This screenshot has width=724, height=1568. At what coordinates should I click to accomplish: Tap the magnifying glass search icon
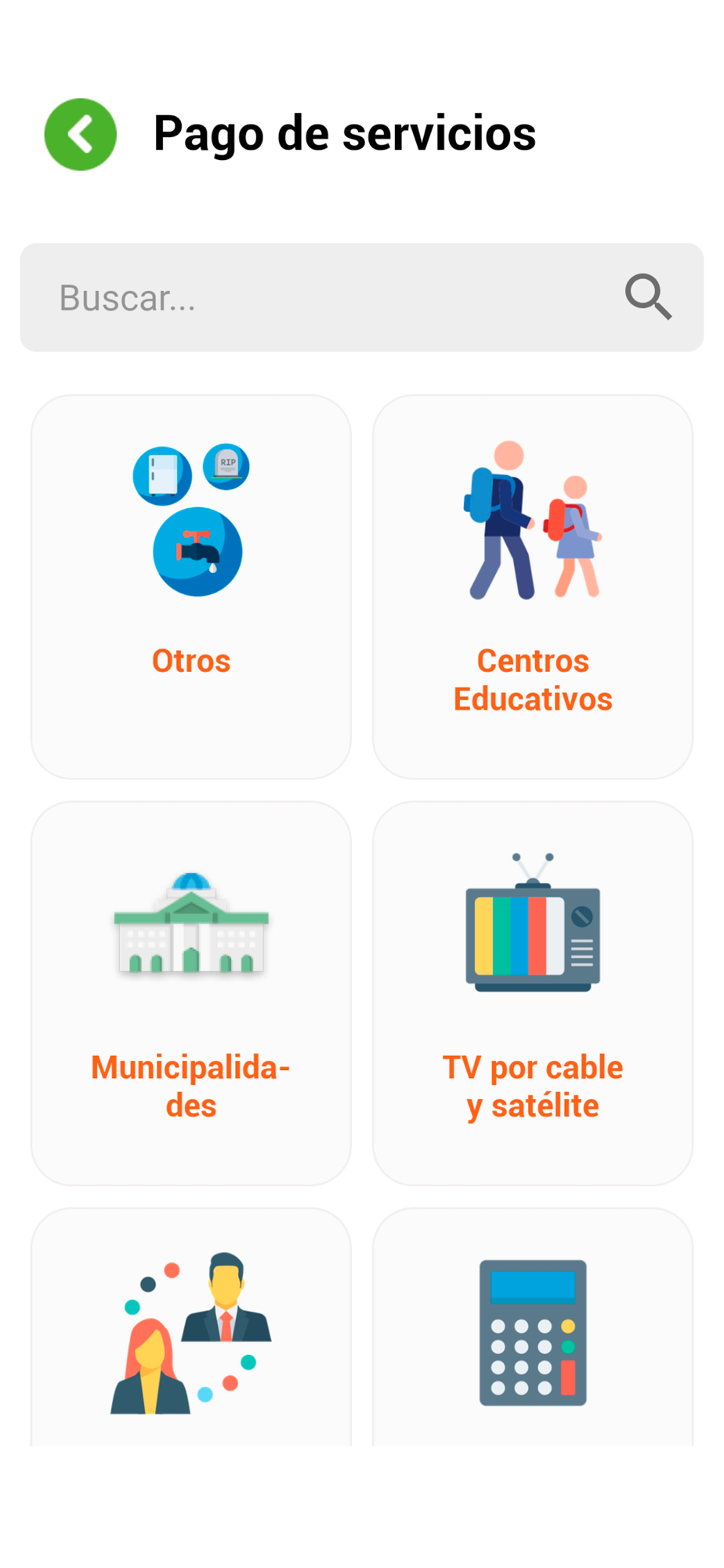tap(648, 297)
